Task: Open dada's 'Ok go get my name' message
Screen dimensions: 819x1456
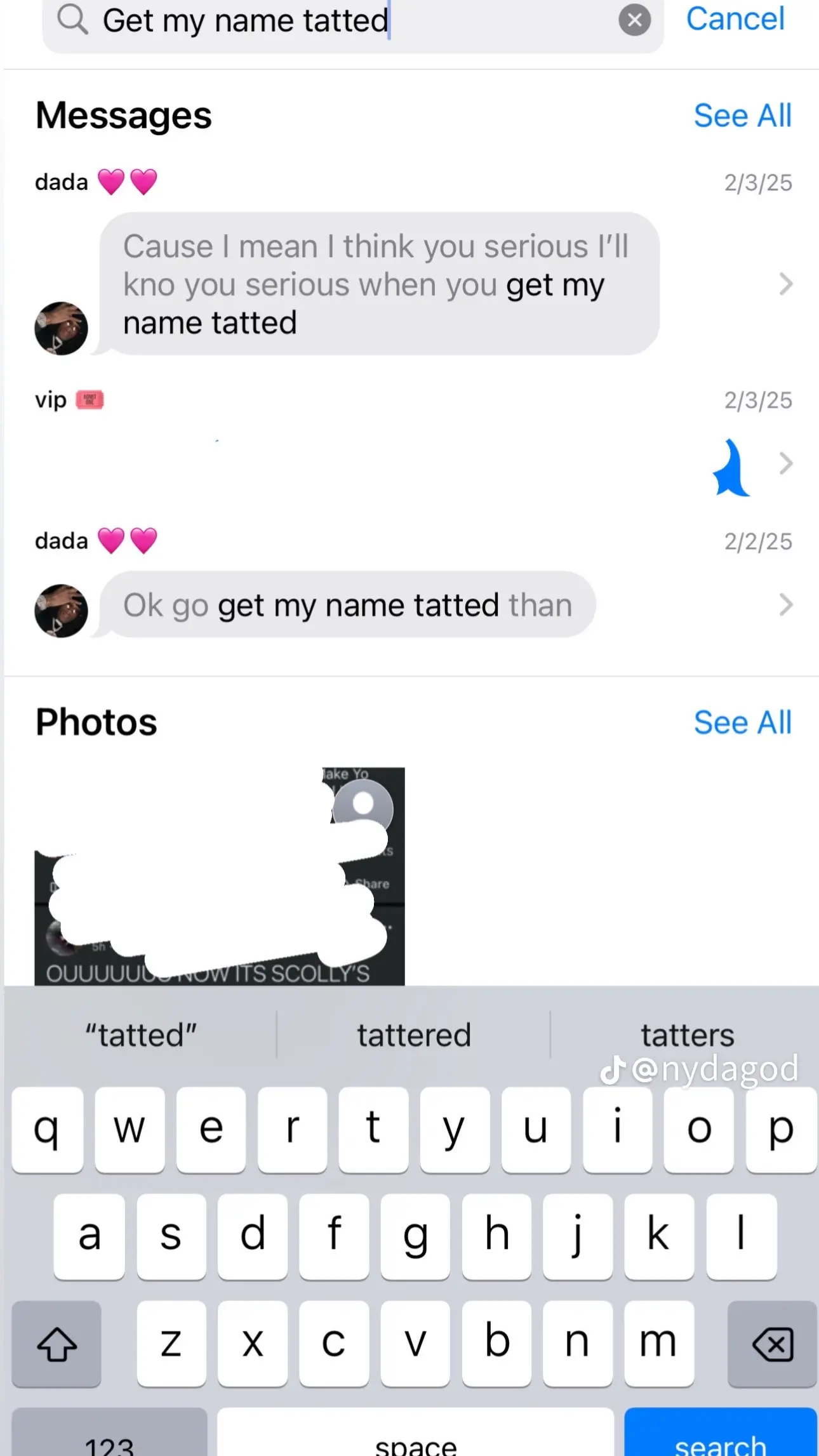Action: click(x=348, y=605)
